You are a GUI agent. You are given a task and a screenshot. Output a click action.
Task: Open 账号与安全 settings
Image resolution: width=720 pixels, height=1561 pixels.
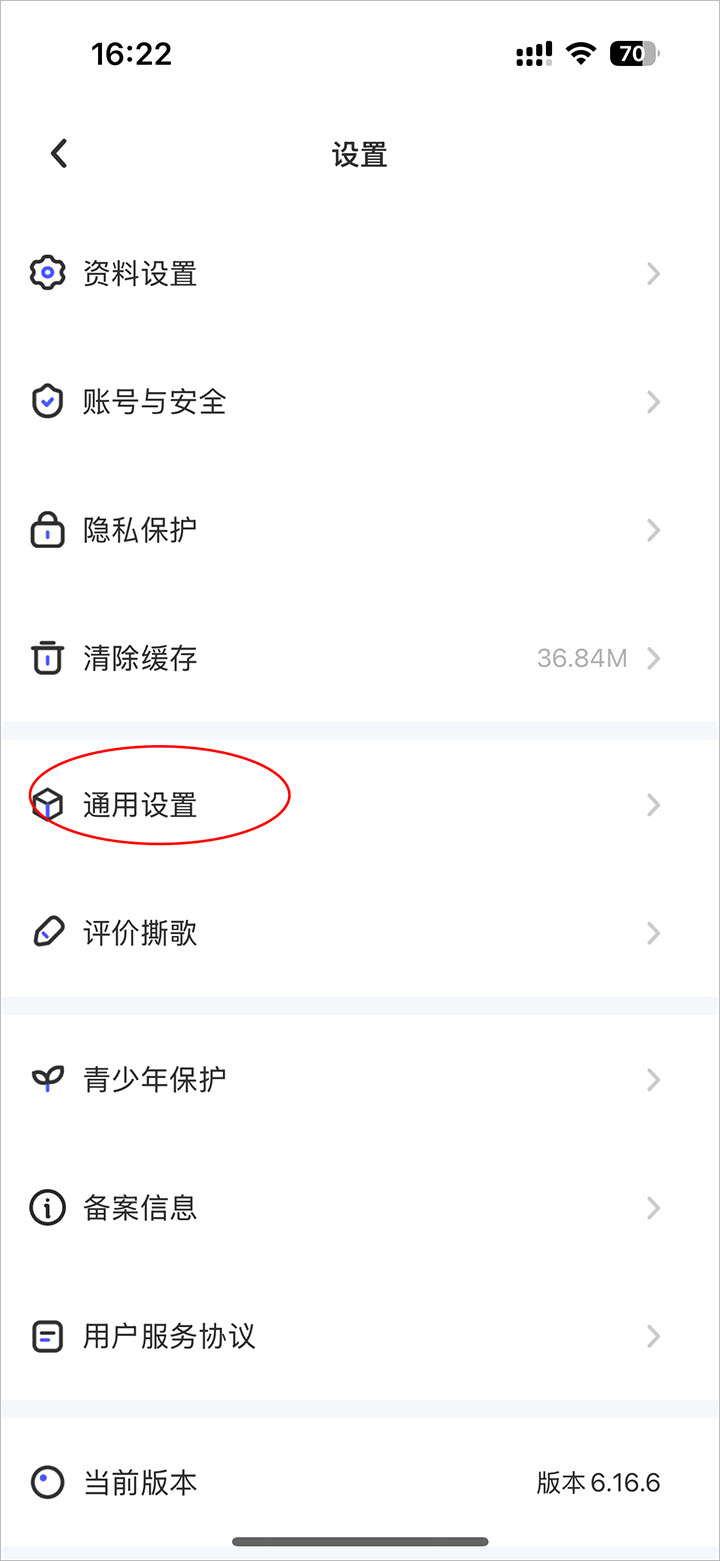[154, 402]
